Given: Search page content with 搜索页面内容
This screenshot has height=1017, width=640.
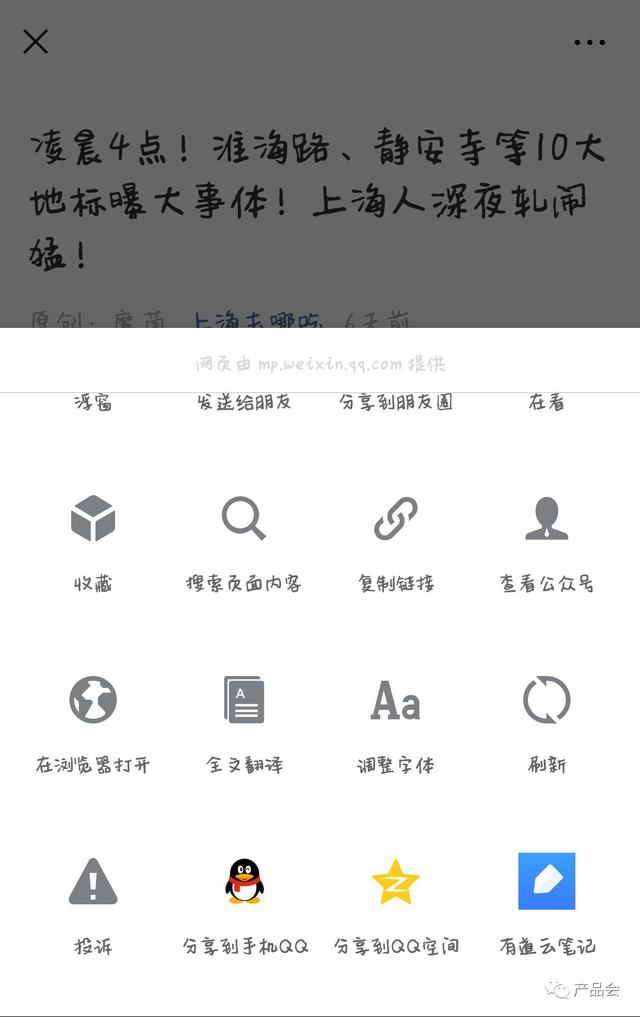Looking at the screenshot, I should tap(244, 520).
